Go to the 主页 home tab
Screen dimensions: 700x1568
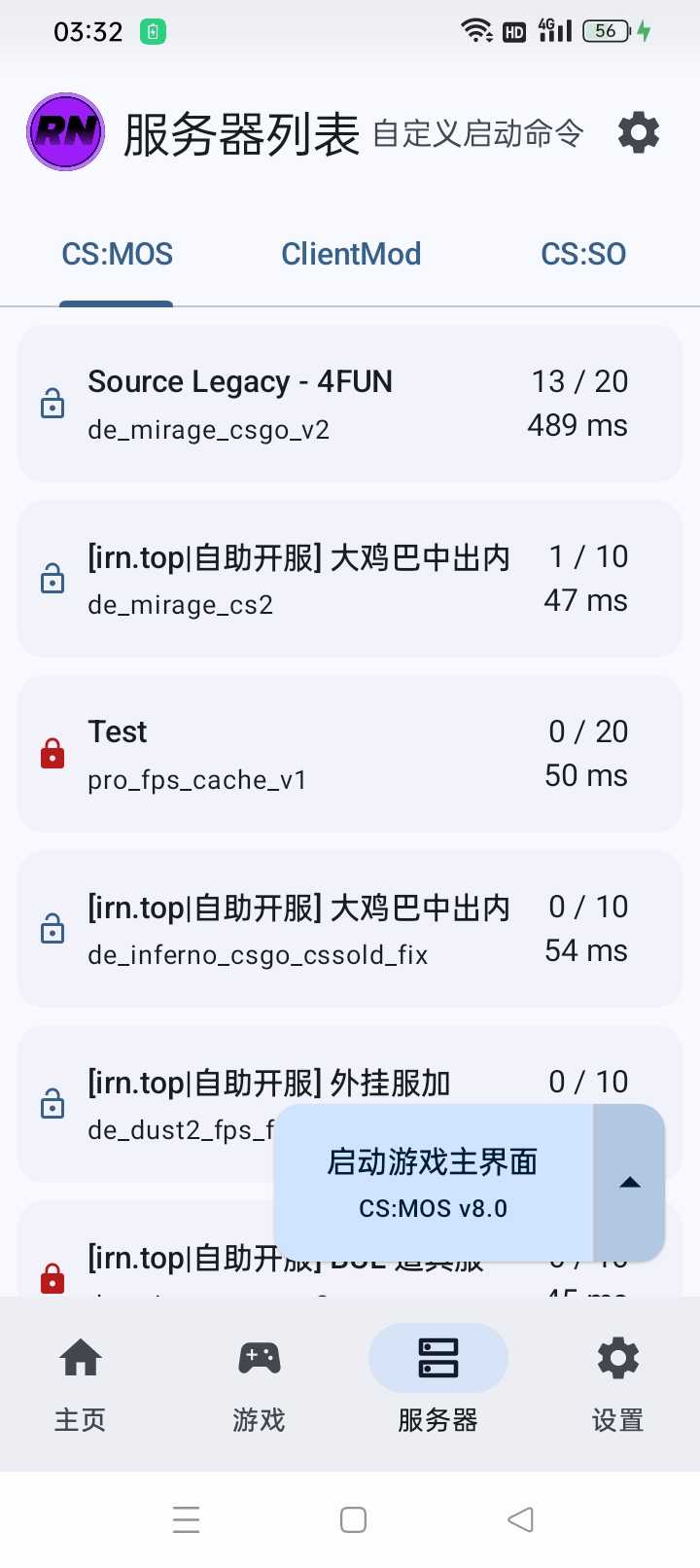(x=80, y=1381)
